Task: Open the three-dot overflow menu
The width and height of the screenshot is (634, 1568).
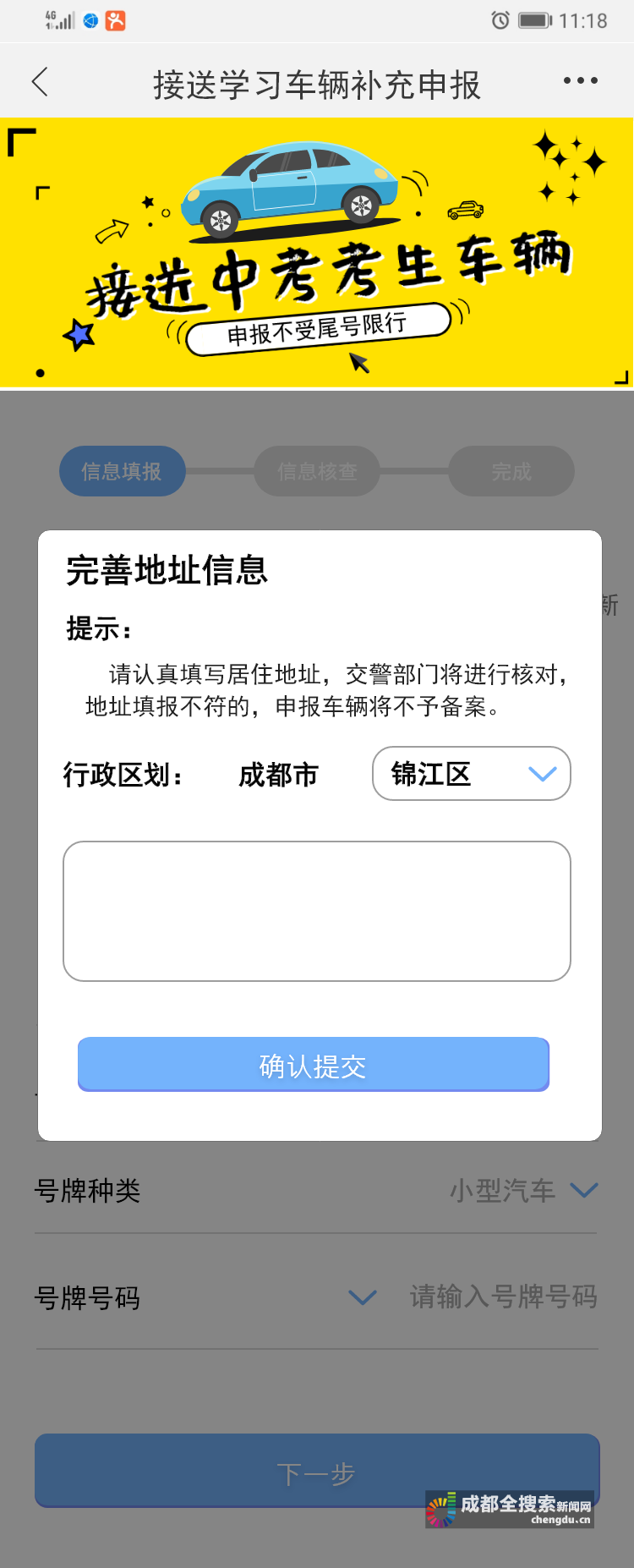Action: pos(581,81)
